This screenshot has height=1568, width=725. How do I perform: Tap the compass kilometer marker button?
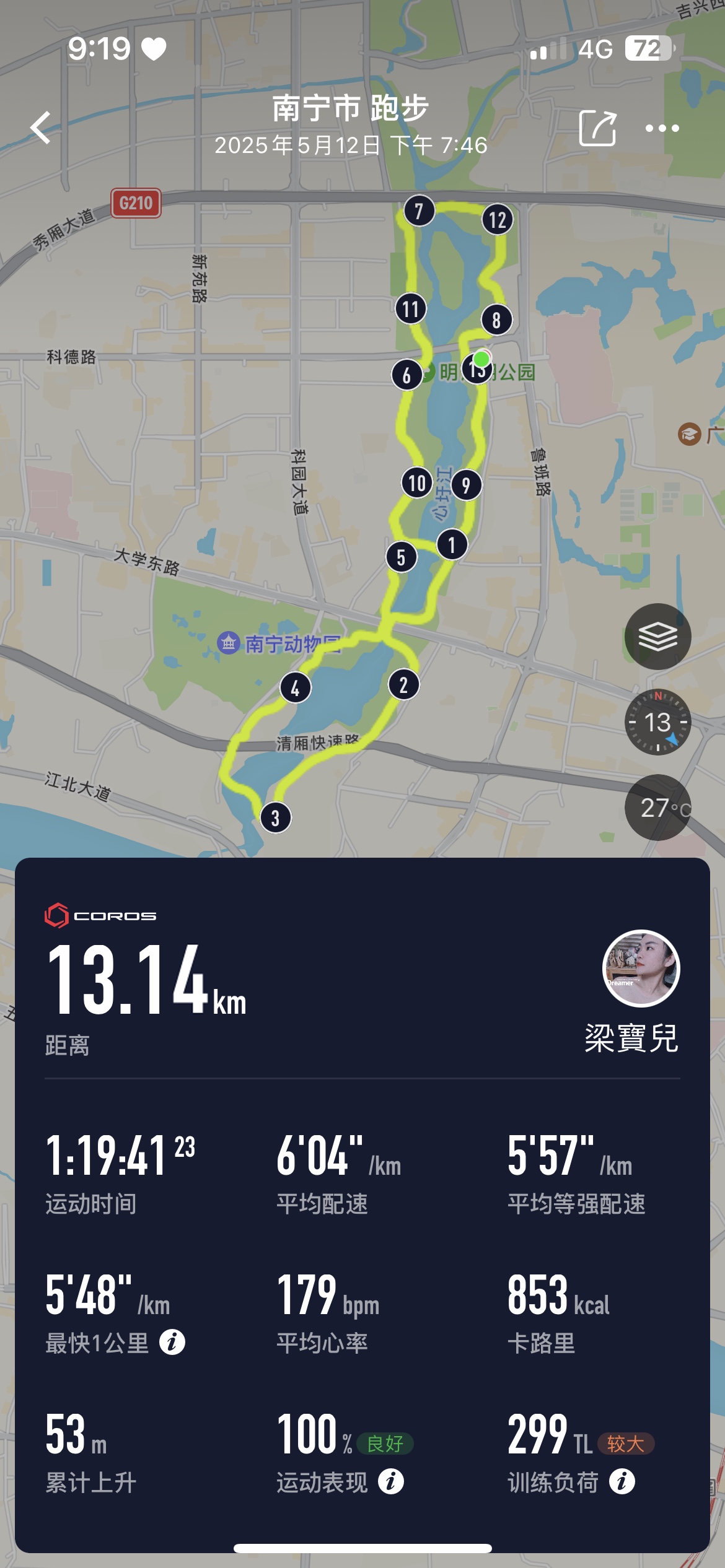[657, 722]
